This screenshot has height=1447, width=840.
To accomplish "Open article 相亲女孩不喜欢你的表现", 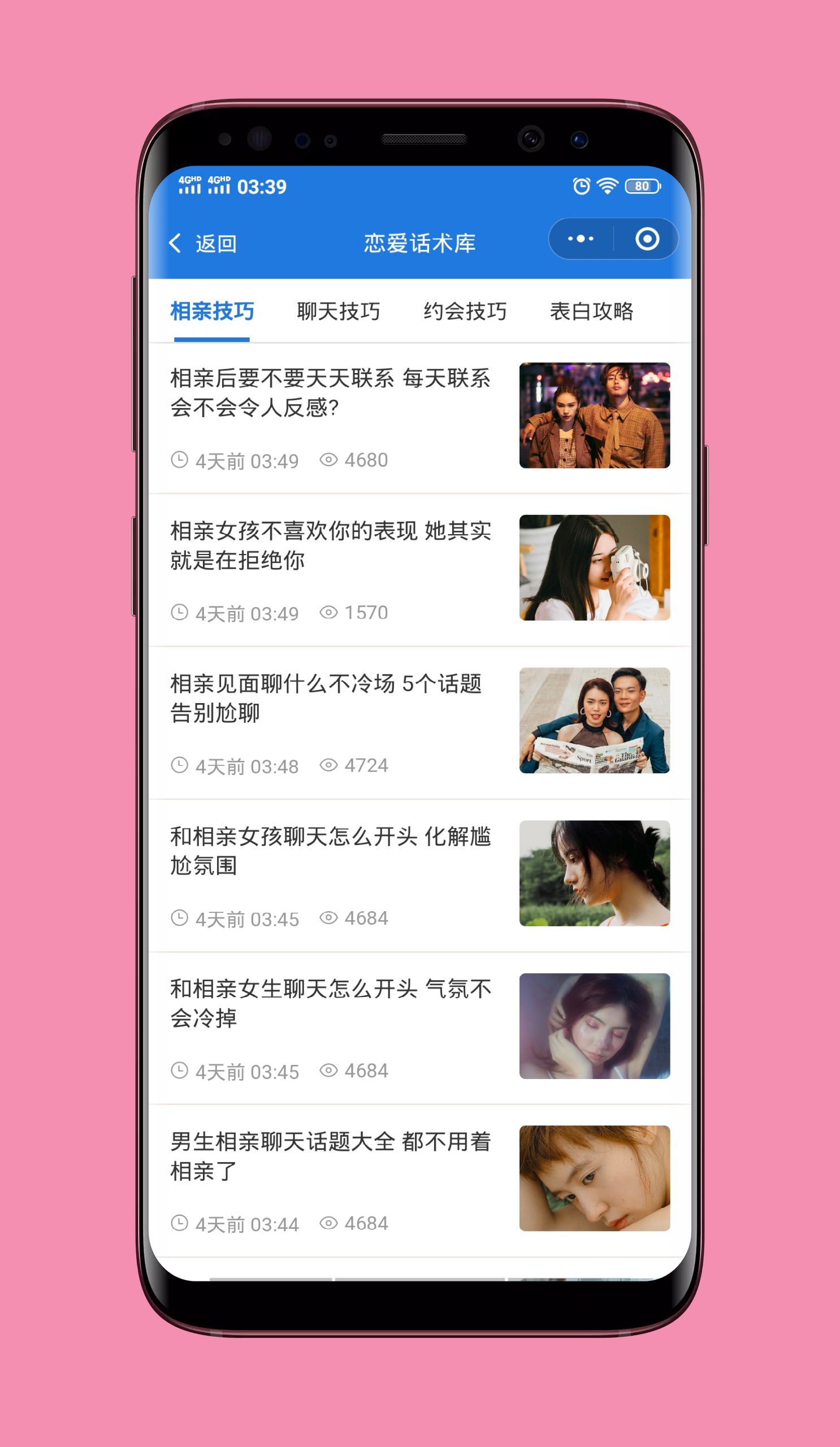I will click(x=330, y=545).
